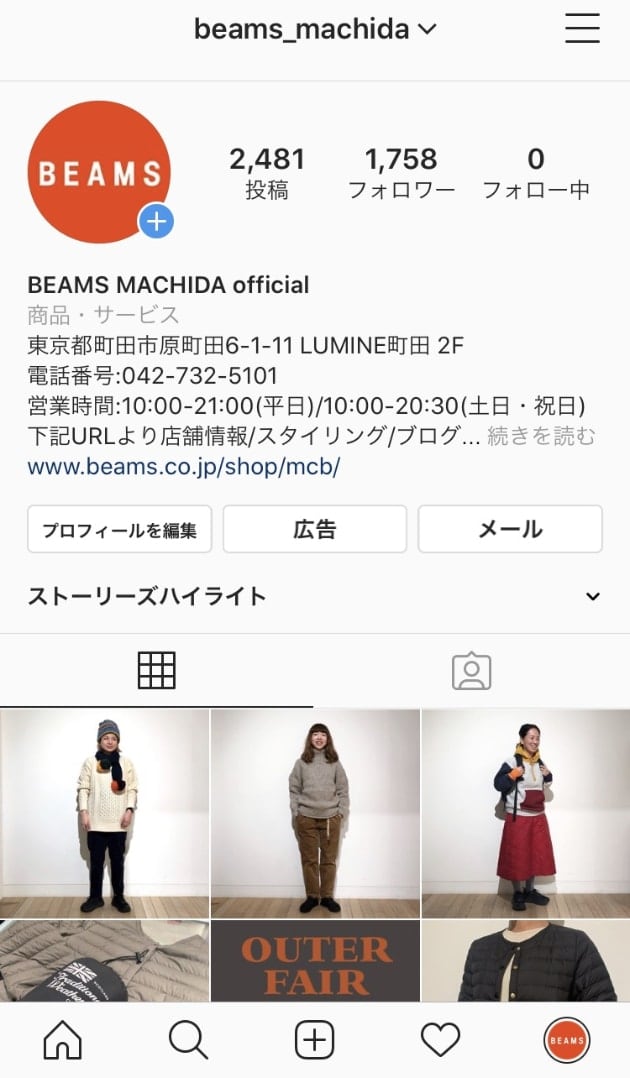Open the post with cream sweater and beanie
This screenshot has width=630, height=1078.
pyautogui.click(x=104, y=813)
